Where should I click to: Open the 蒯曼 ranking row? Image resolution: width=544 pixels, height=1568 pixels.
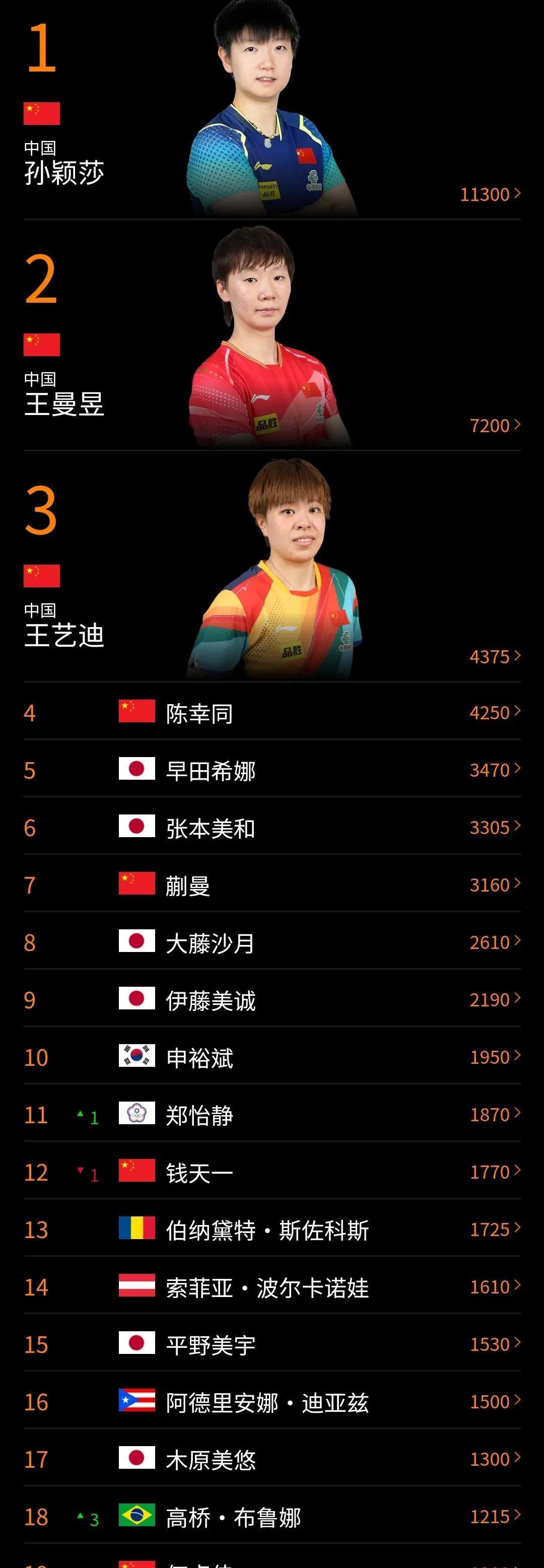point(271,885)
